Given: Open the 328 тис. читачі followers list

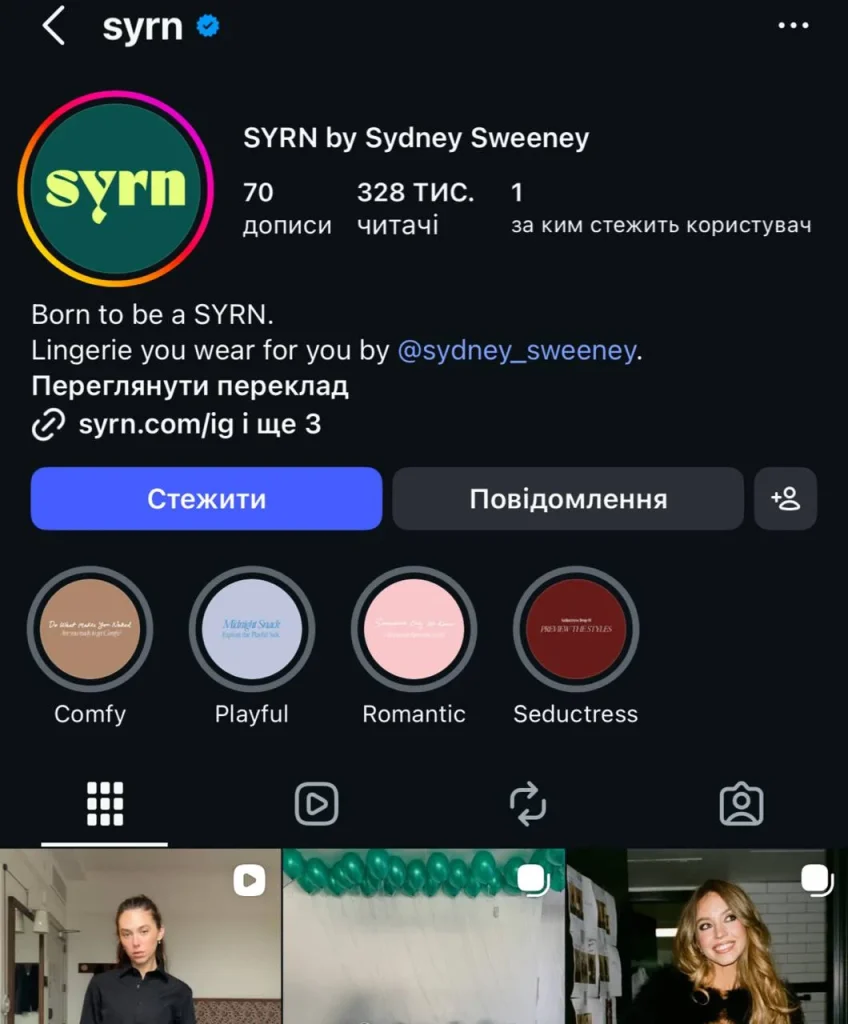Looking at the screenshot, I should [x=415, y=208].
